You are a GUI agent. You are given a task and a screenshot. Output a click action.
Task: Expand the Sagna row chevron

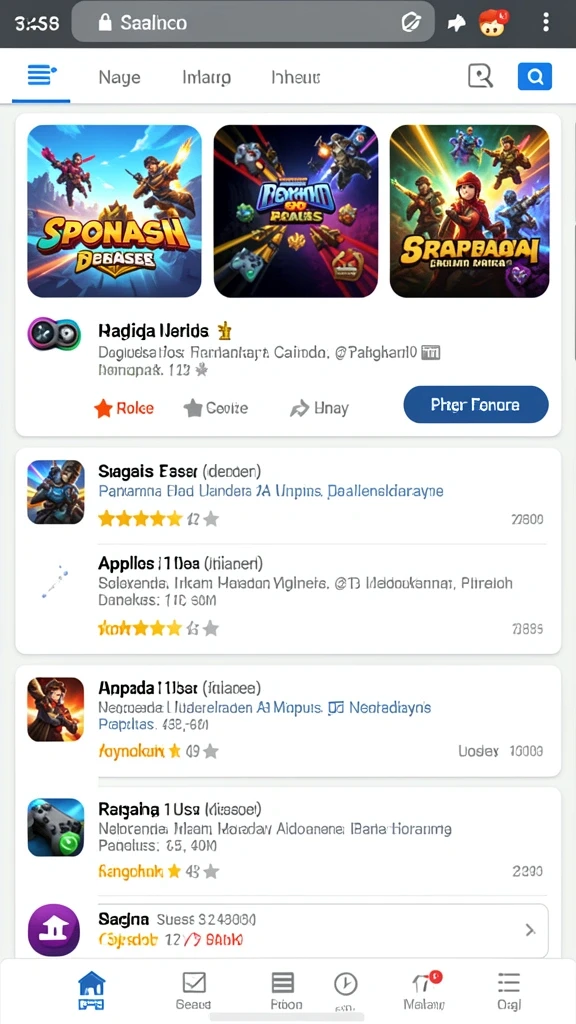click(x=531, y=930)
